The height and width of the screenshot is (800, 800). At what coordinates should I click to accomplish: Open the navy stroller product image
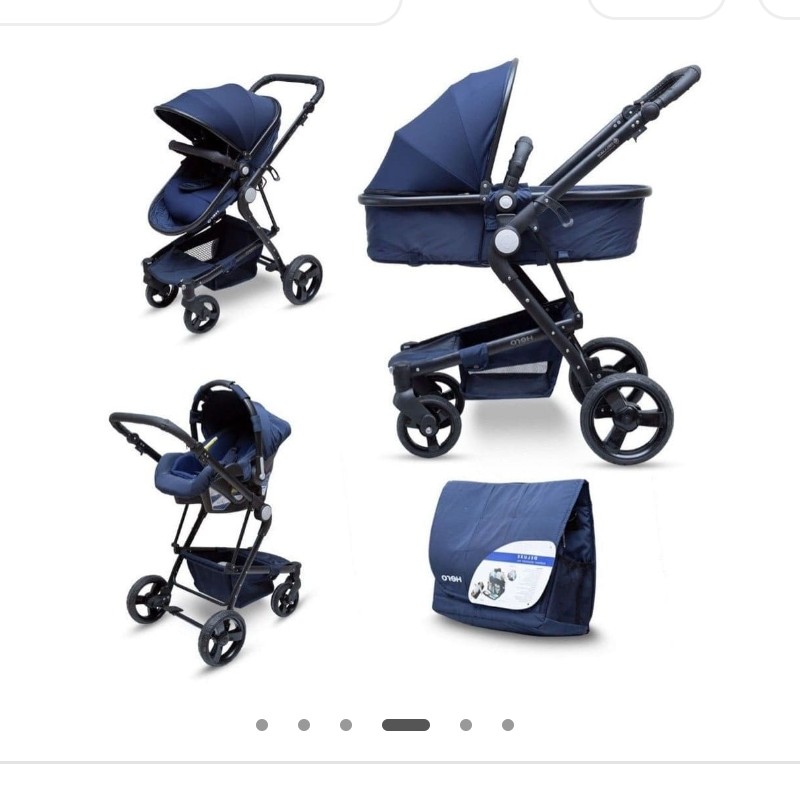click(x=400, y=360)
